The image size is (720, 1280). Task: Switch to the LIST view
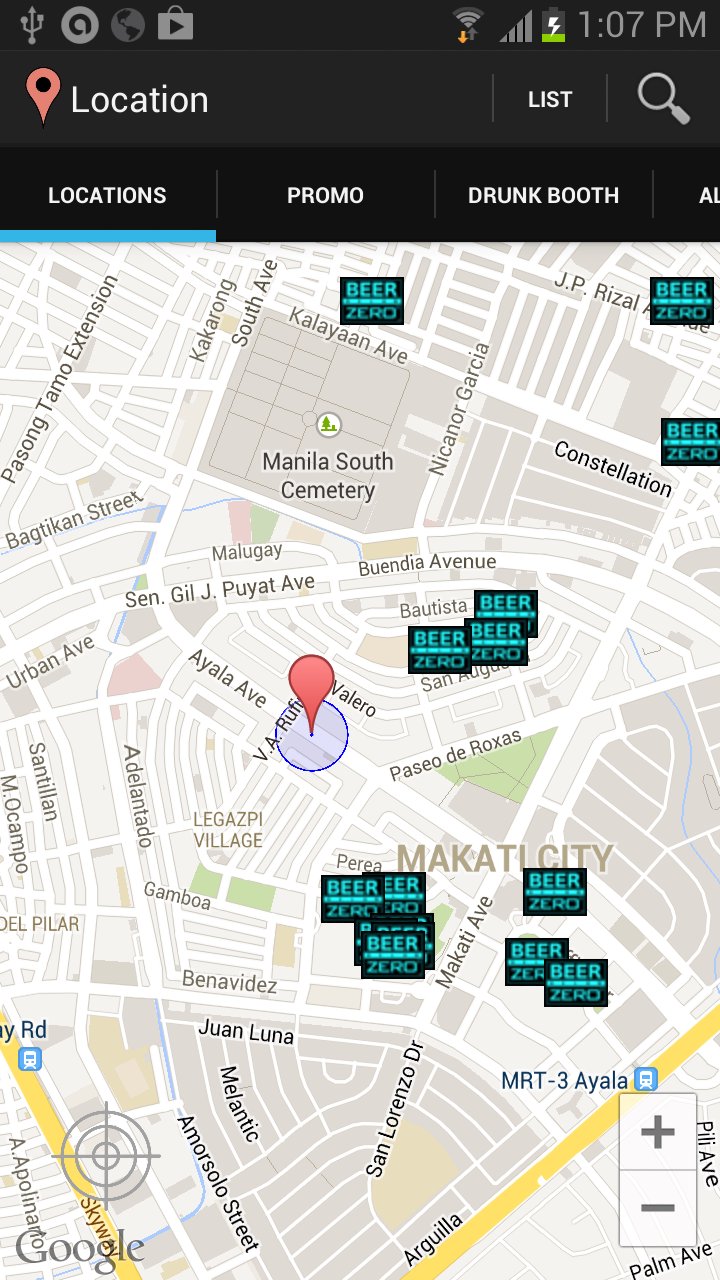[550, 99]
